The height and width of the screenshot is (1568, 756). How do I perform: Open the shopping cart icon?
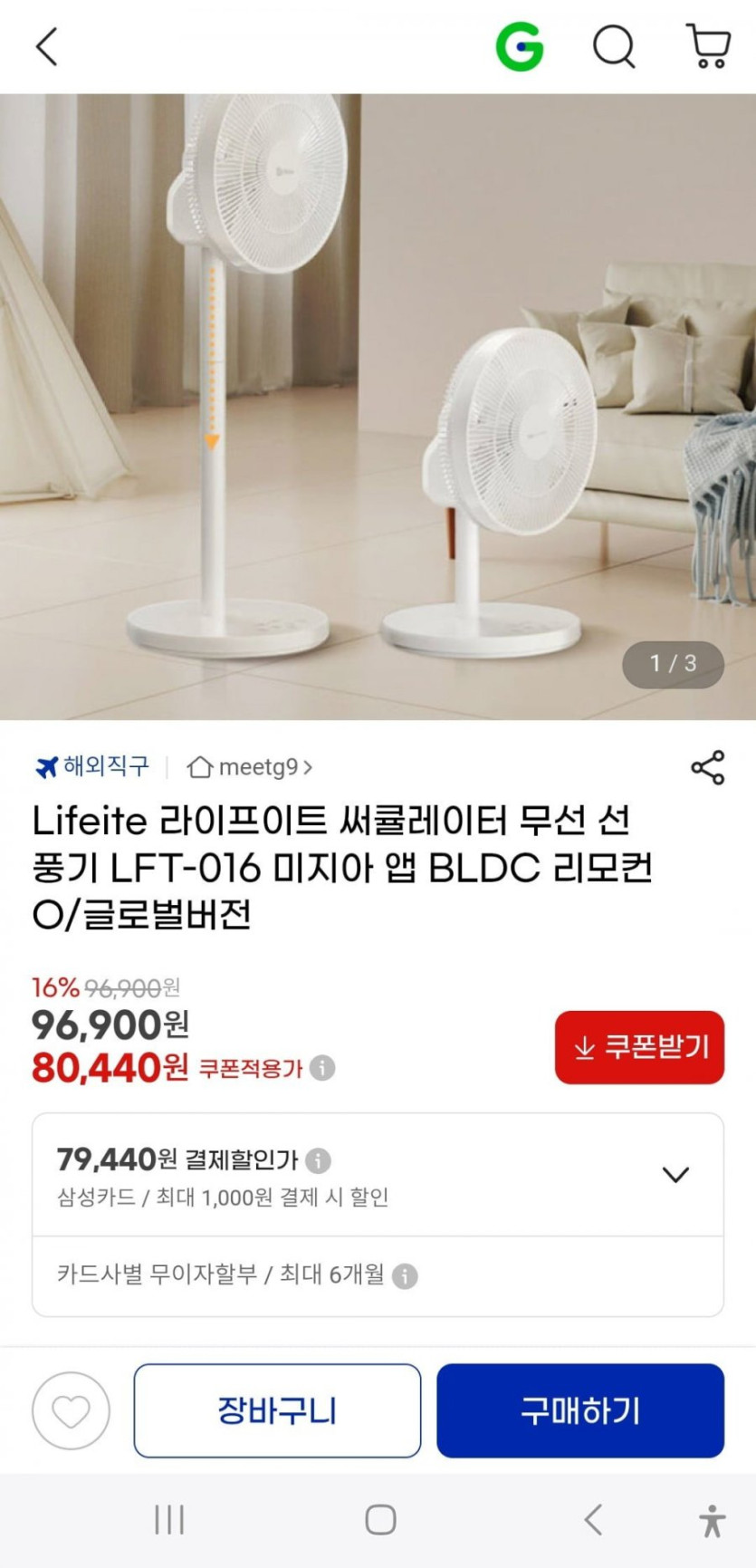(x=708, y=46)
